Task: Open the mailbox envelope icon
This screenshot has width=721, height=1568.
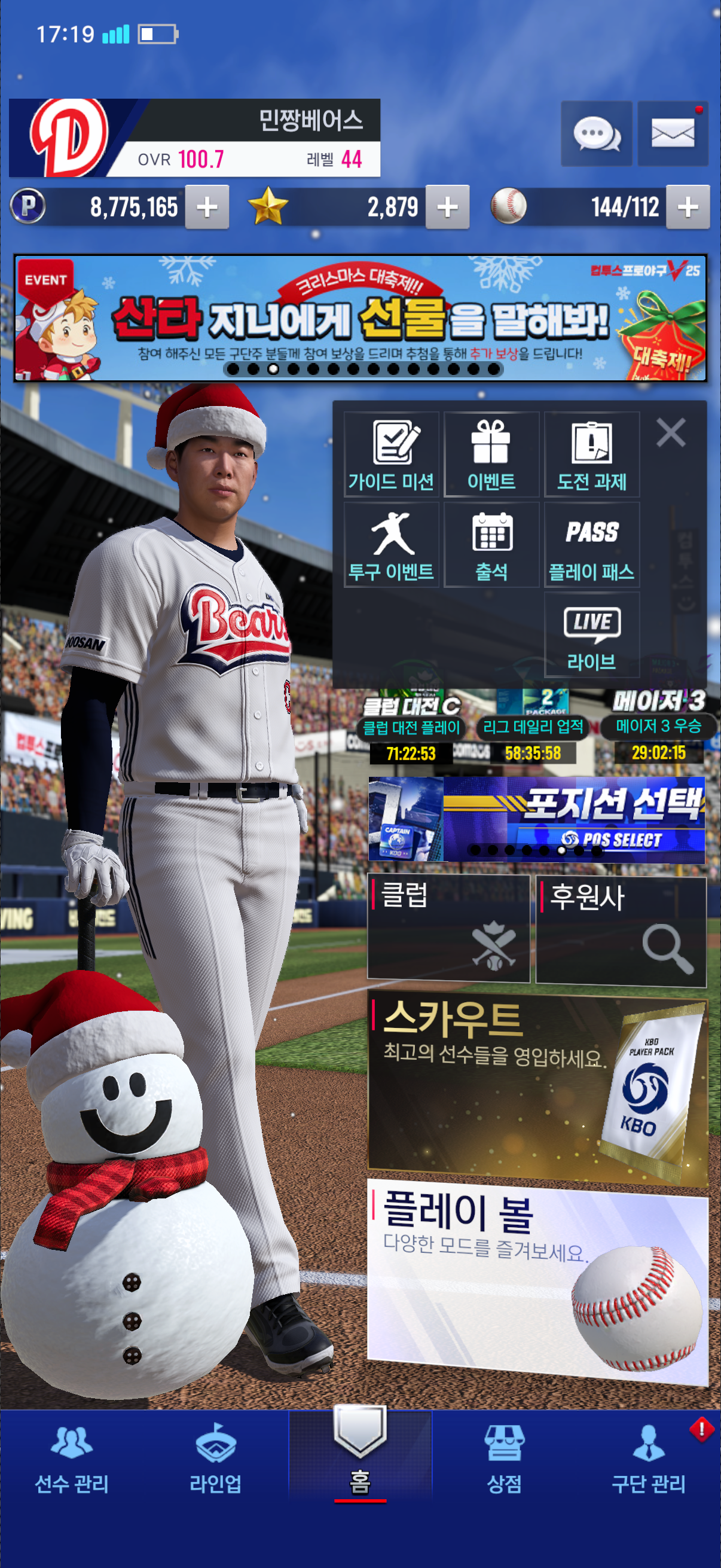Action: pyautogui.click(x=673, y=133)
